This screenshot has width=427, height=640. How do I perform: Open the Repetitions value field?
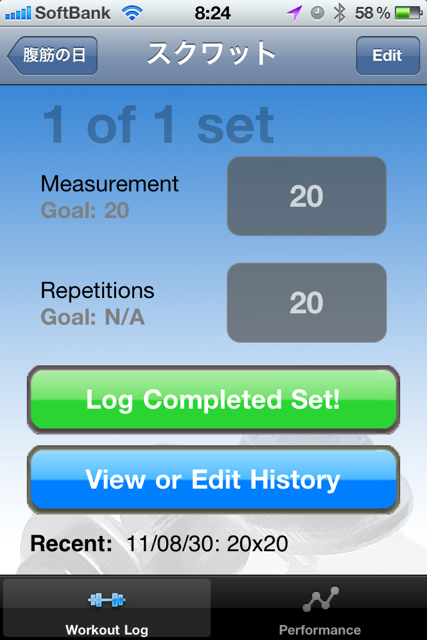pyautogui.click(x=307, y=303)
